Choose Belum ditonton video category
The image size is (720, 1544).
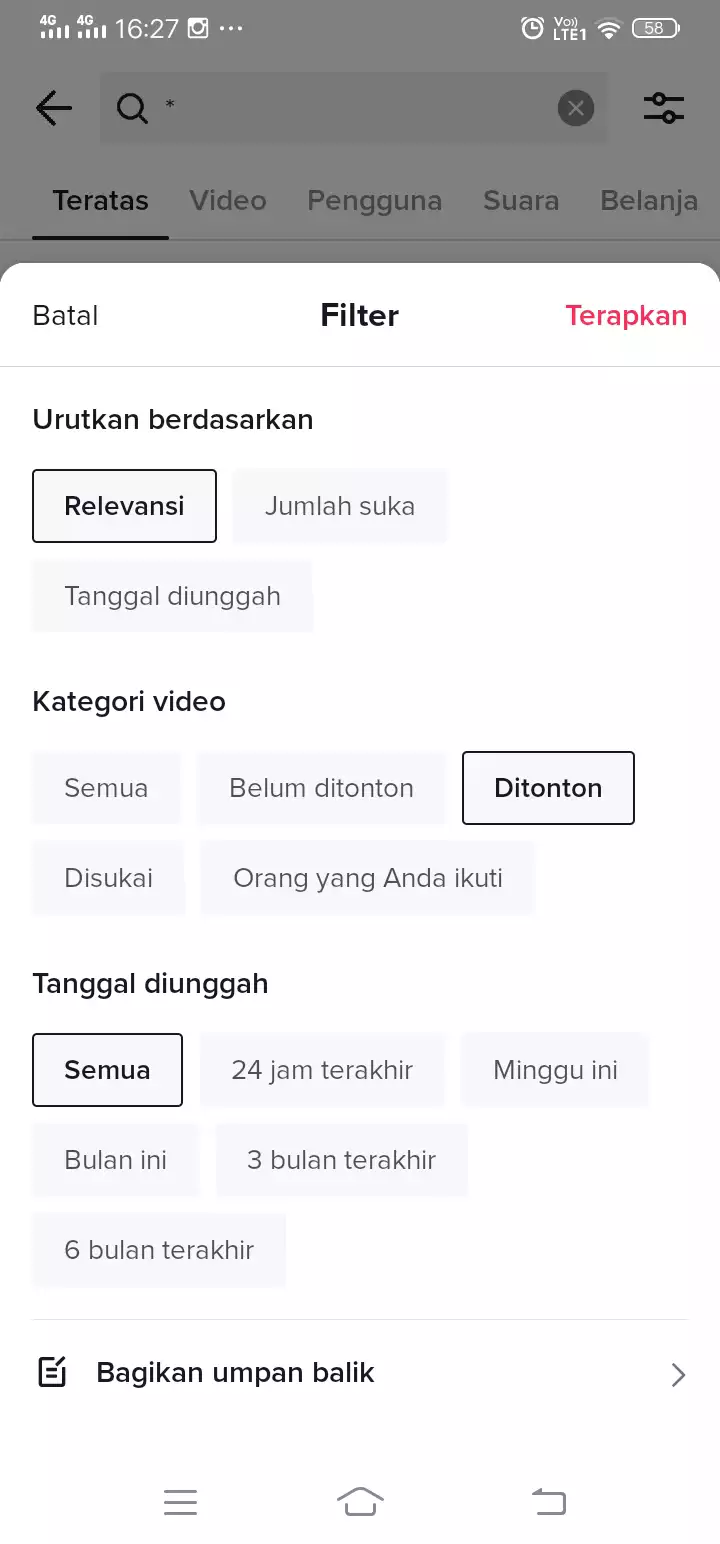321,788
